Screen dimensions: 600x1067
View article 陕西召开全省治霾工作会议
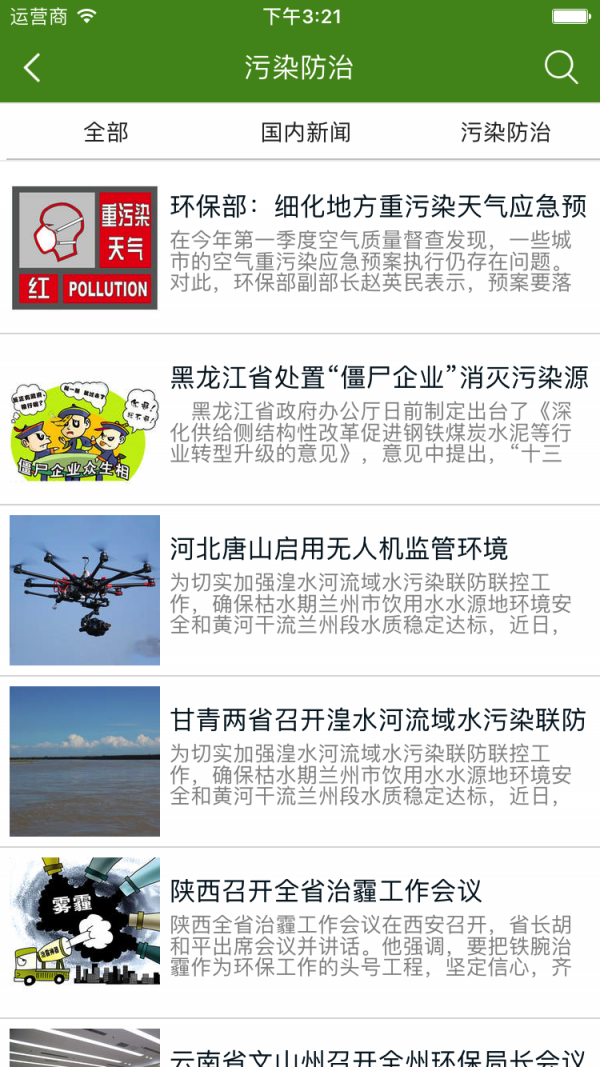(326, 890)
